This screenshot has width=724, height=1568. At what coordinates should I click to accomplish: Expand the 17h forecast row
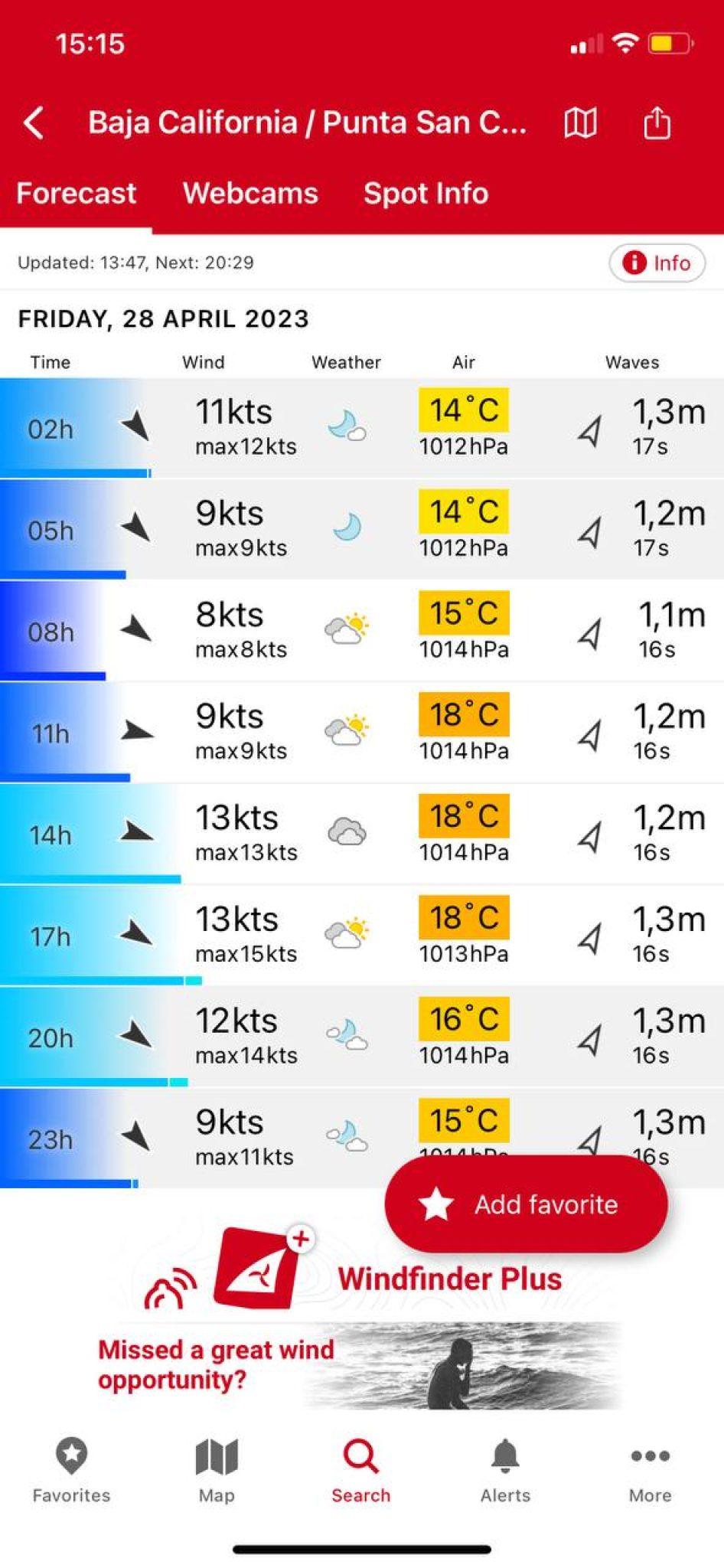pyautogui.click(x=360, y=936)
